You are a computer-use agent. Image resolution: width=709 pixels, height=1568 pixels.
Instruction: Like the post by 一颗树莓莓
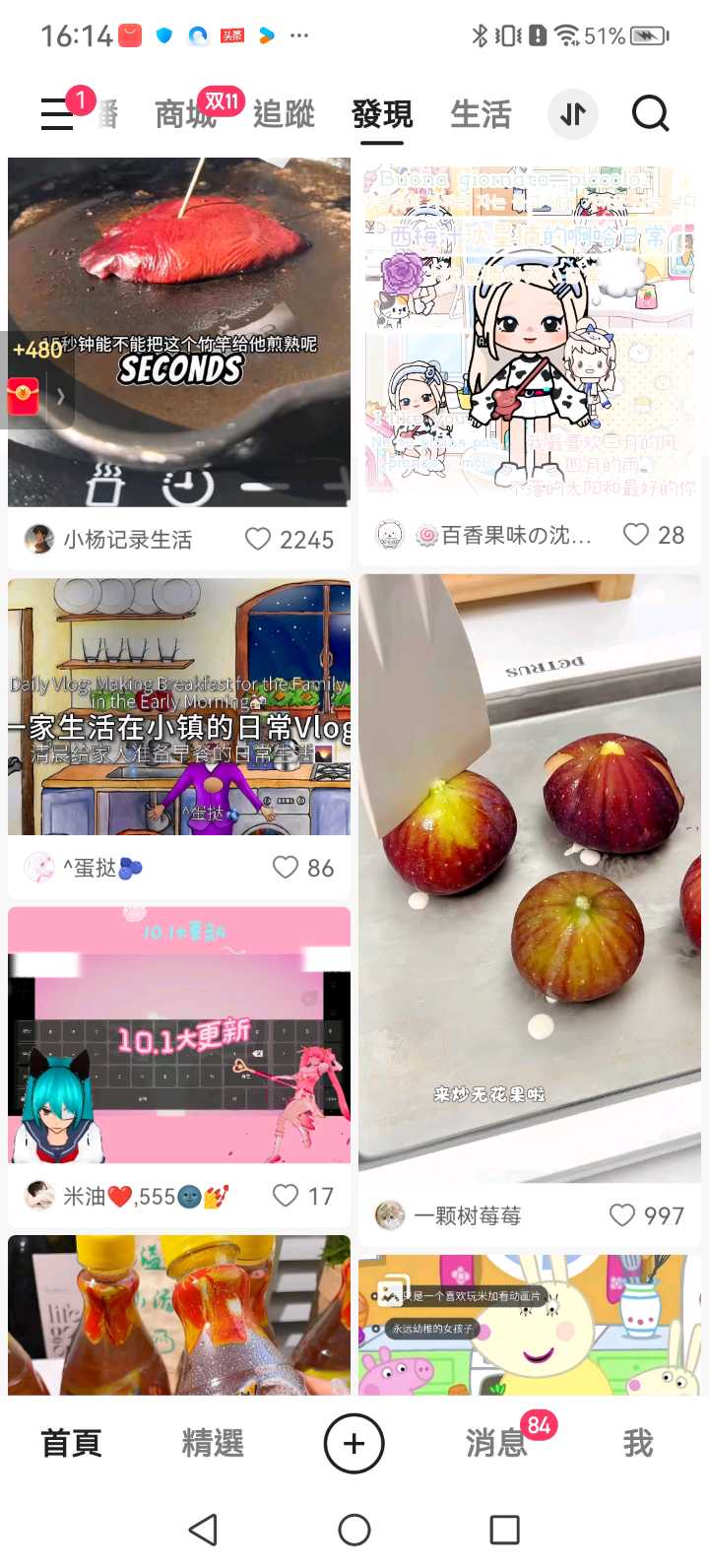tap(622, 1215)
